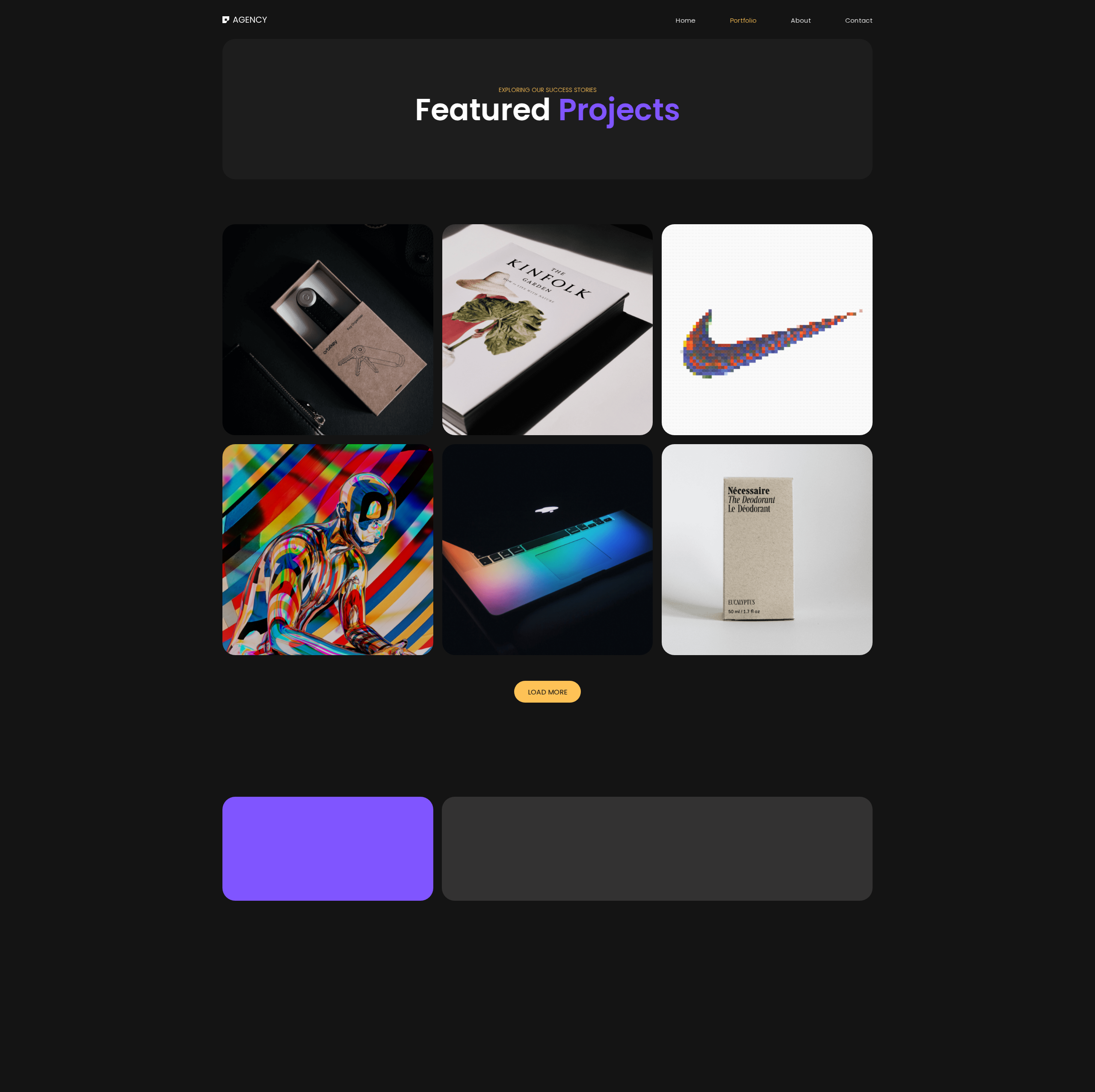Navigate to the Contact page
The height and width of the screenshot is (1092, 1095).
click(858, 21)
